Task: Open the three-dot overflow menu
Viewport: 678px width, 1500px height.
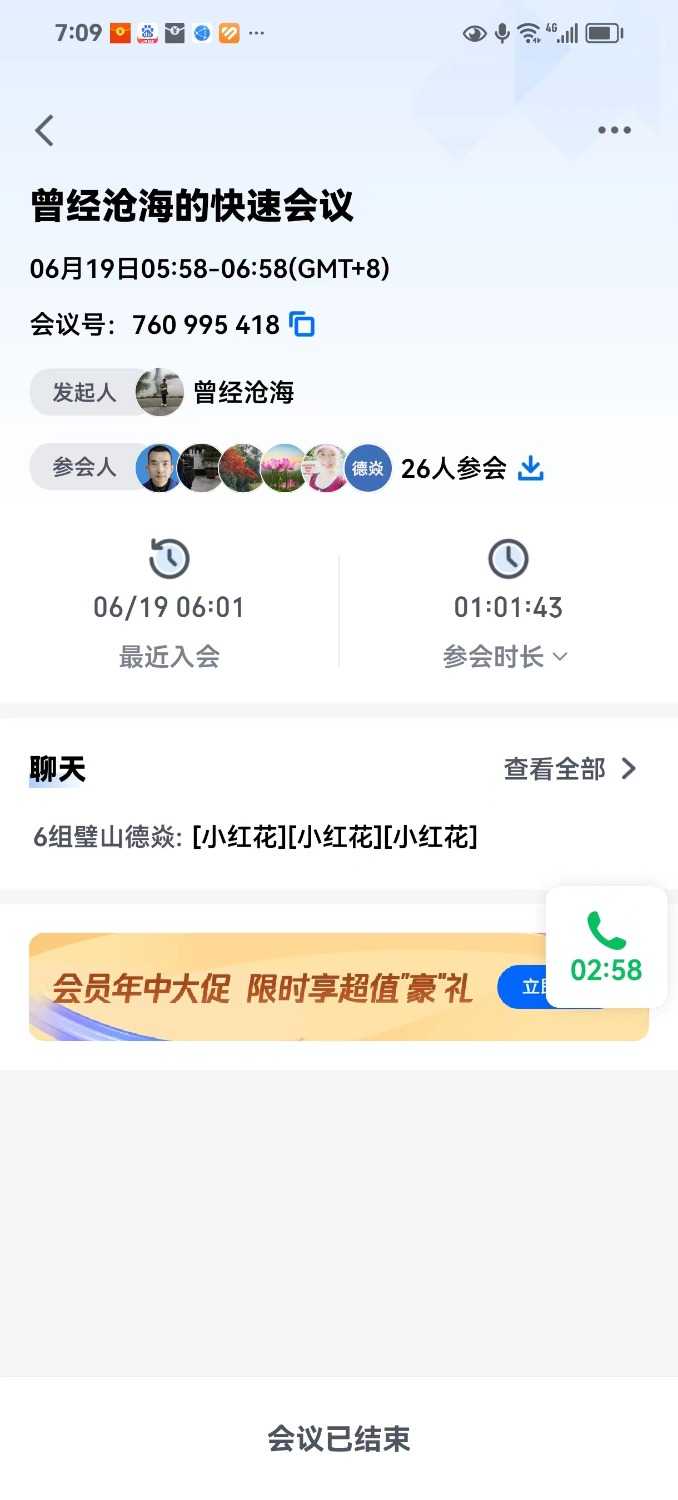Action: (614, 130)
